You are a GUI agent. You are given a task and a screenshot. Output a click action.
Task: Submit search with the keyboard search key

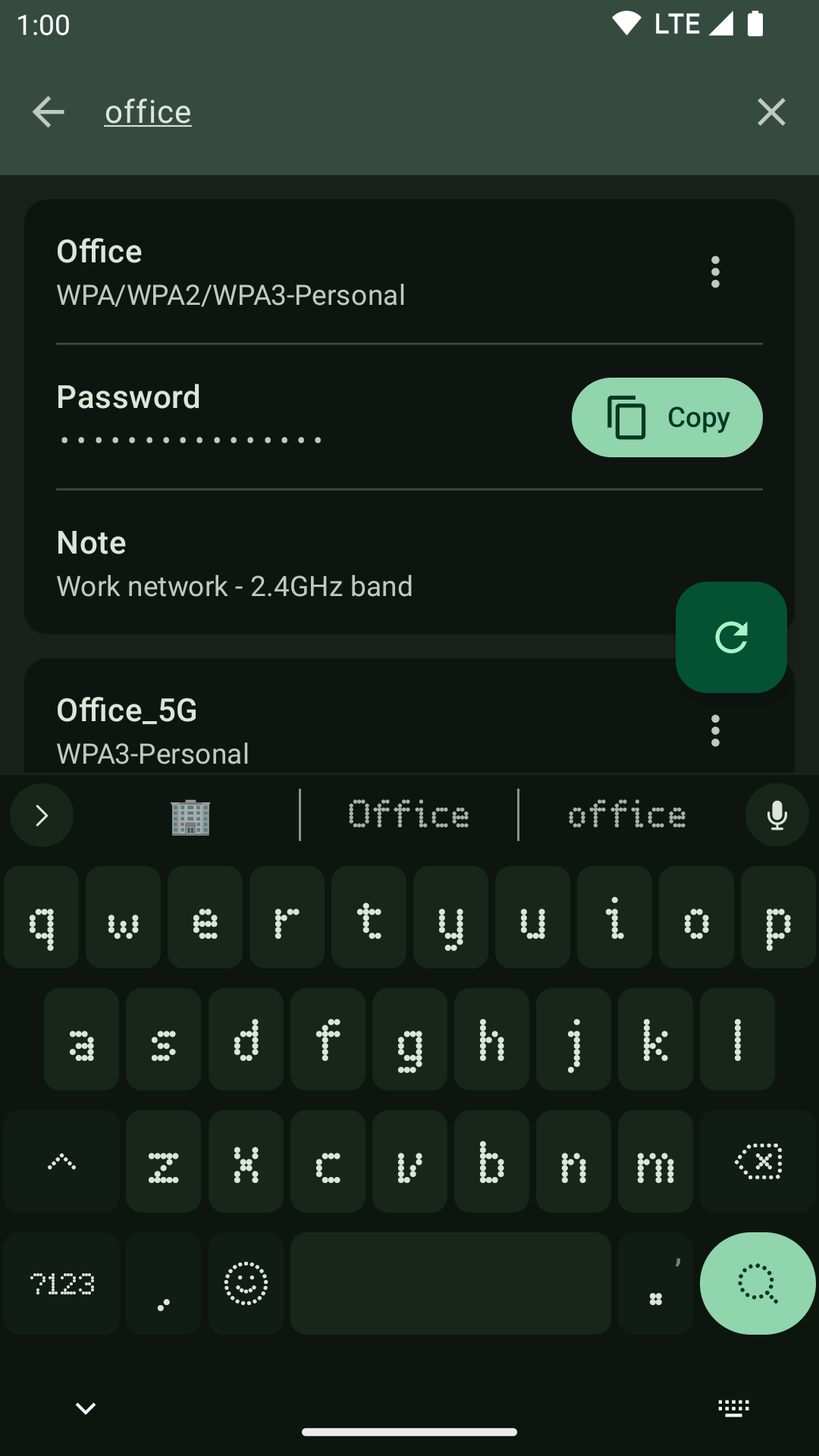tap(757, 1283)
